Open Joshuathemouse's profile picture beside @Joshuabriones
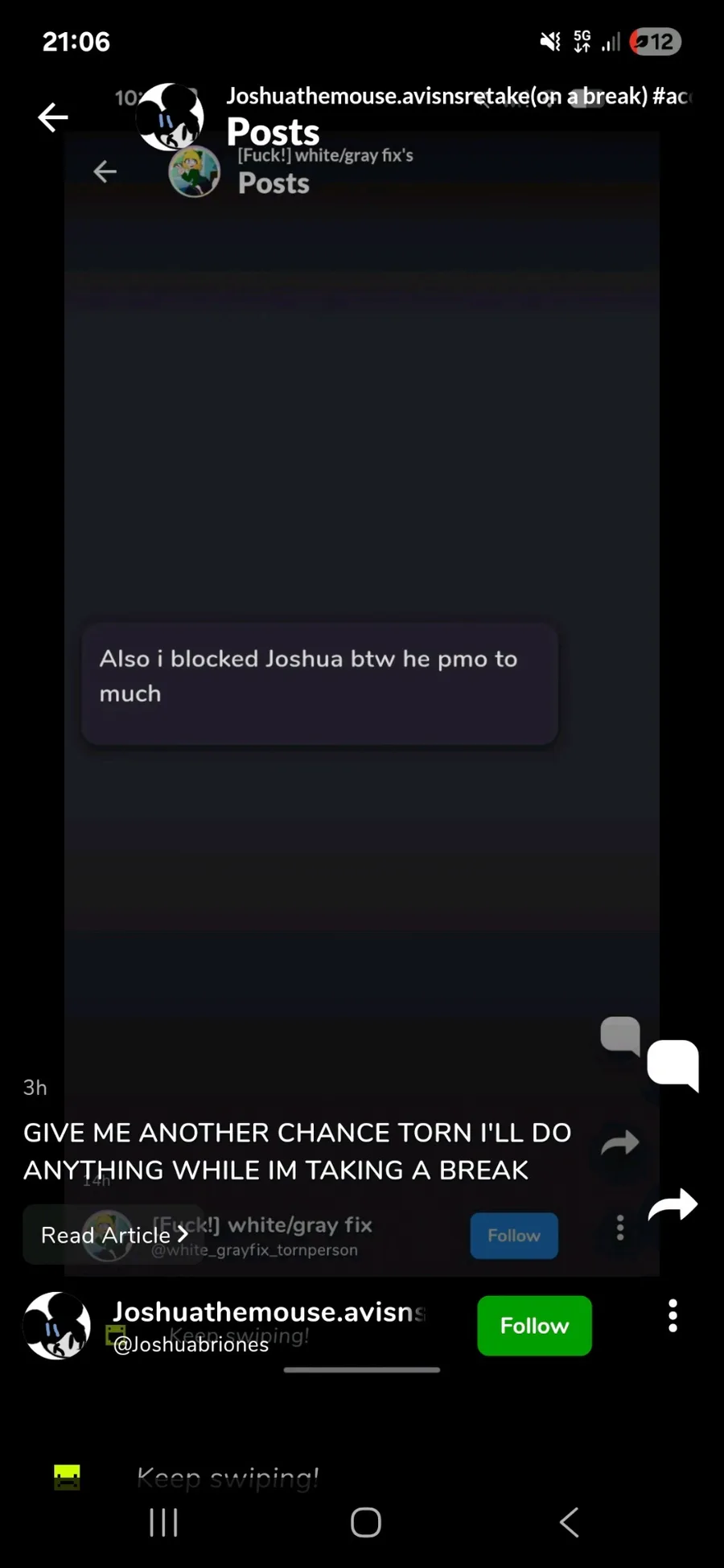 56,1326
